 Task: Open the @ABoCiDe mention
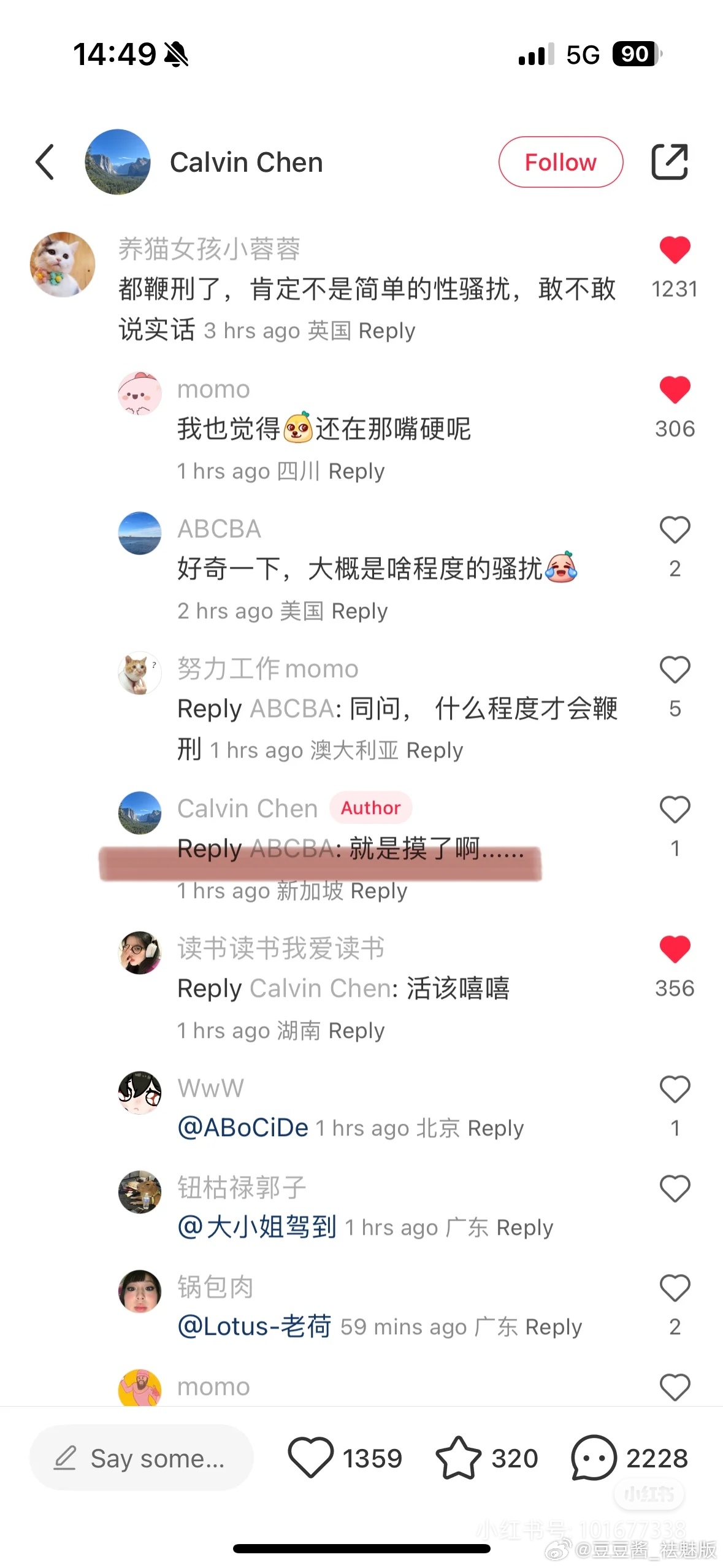click(x=243, y=1128)
